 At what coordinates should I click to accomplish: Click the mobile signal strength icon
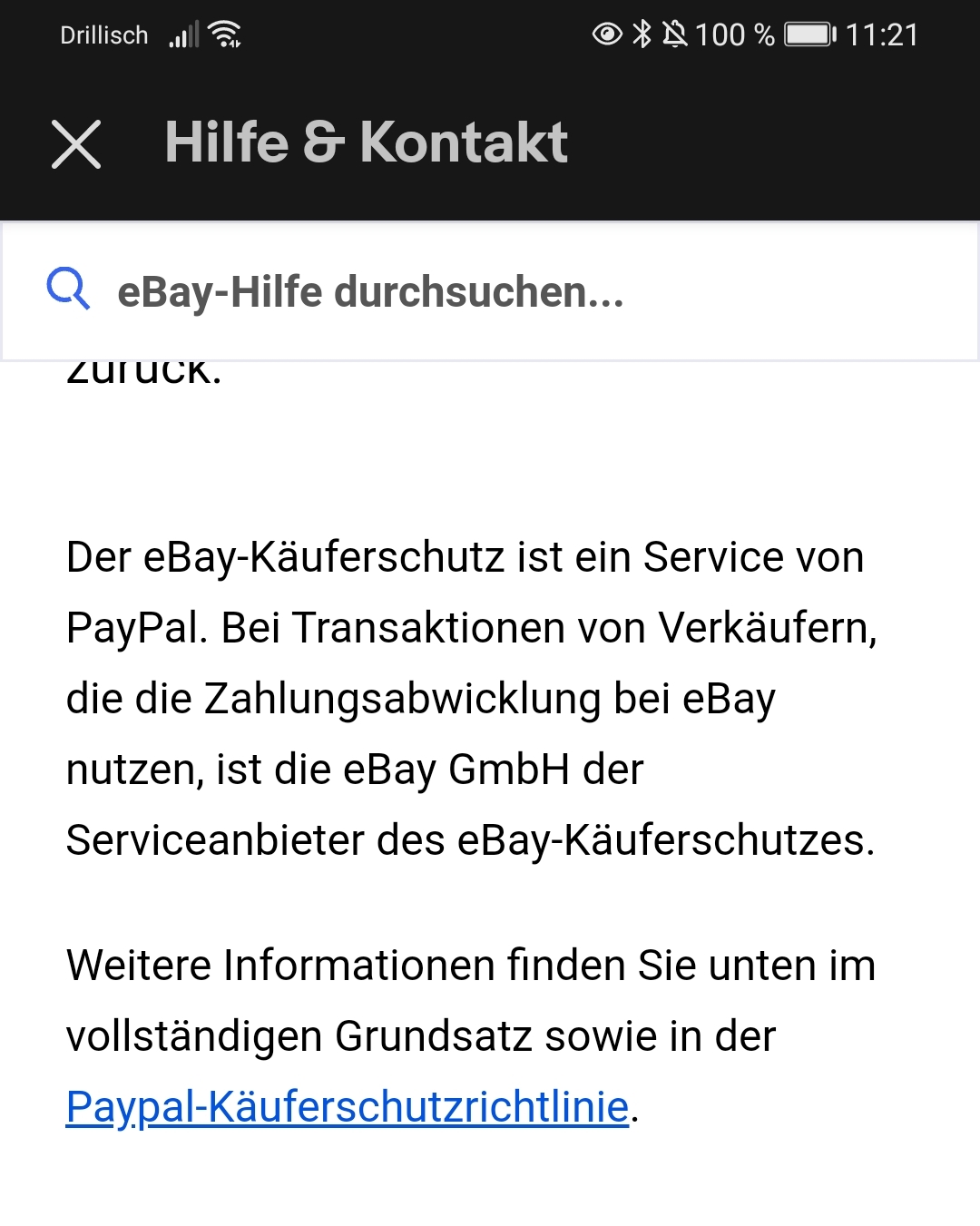184,34
